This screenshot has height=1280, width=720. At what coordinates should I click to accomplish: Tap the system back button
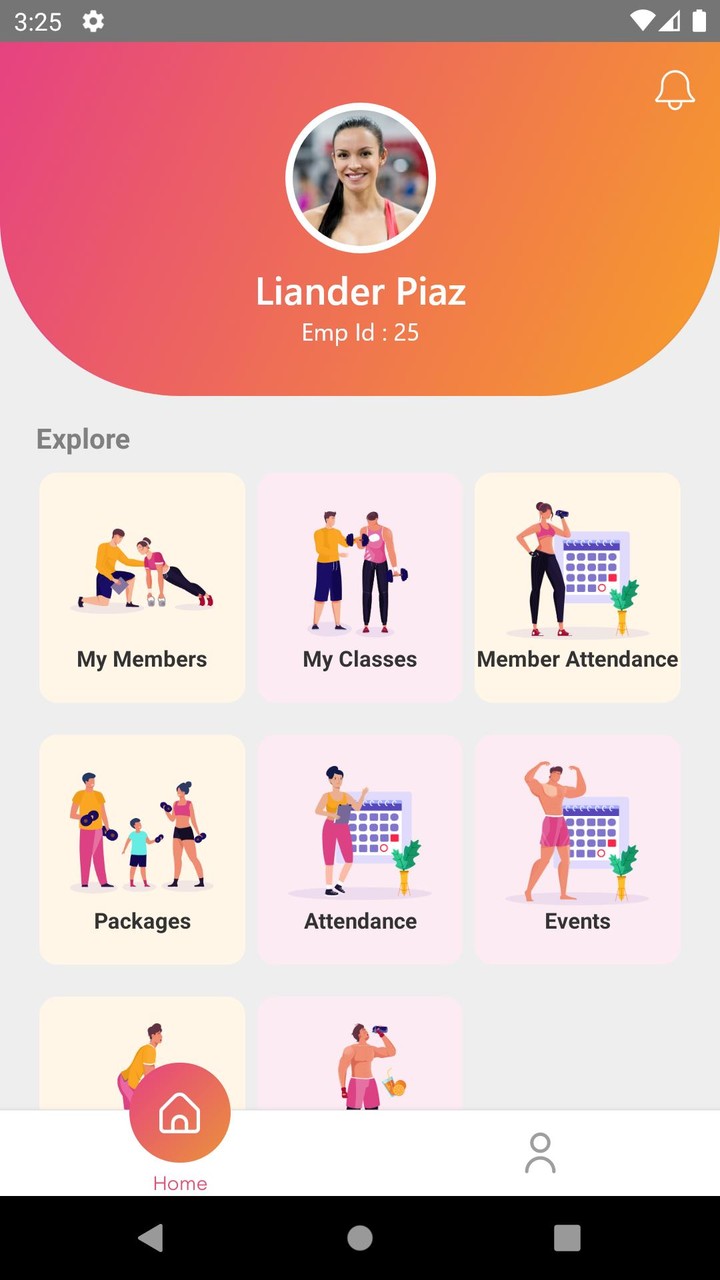pyautogui.click(x=151, y=1238)
